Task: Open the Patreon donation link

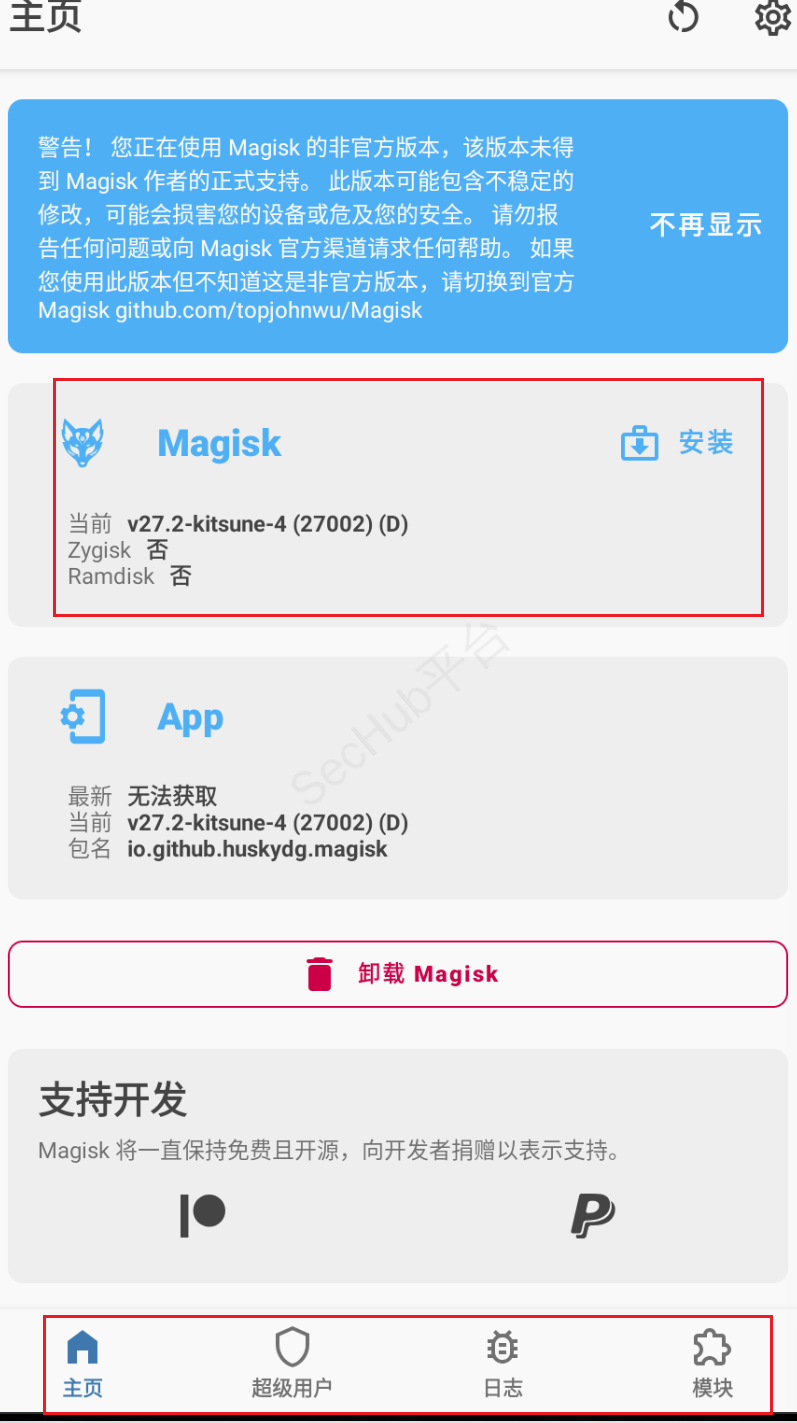Action: (203, 1215)
